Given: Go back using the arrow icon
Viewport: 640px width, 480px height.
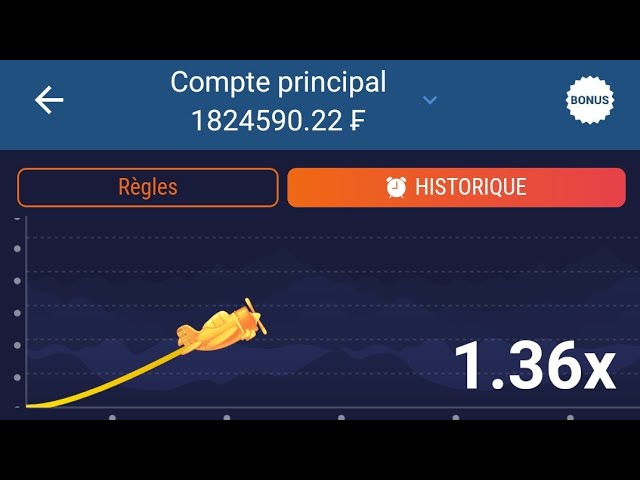Looking at the screenshot, I should tap(49, 100).
